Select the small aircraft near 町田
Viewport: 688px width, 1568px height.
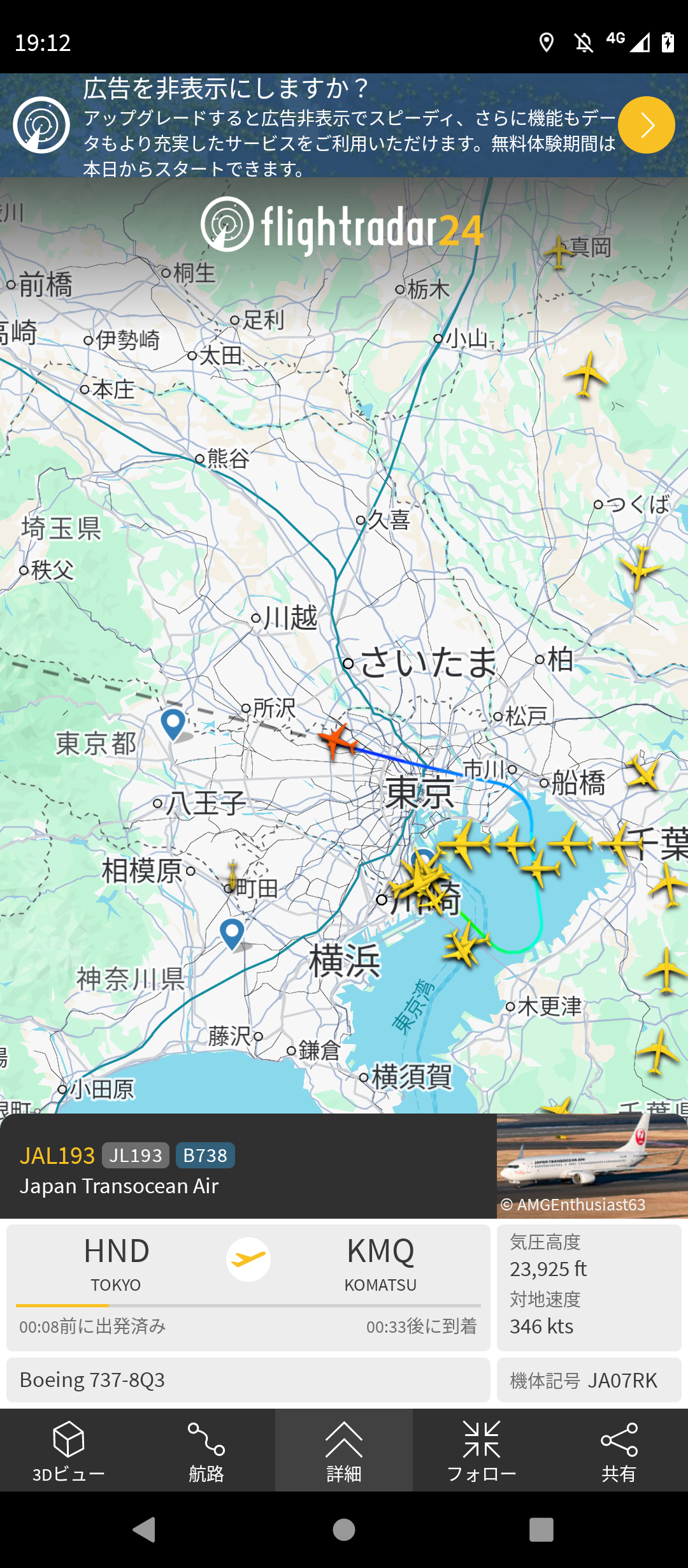click(x=233, y=876)
